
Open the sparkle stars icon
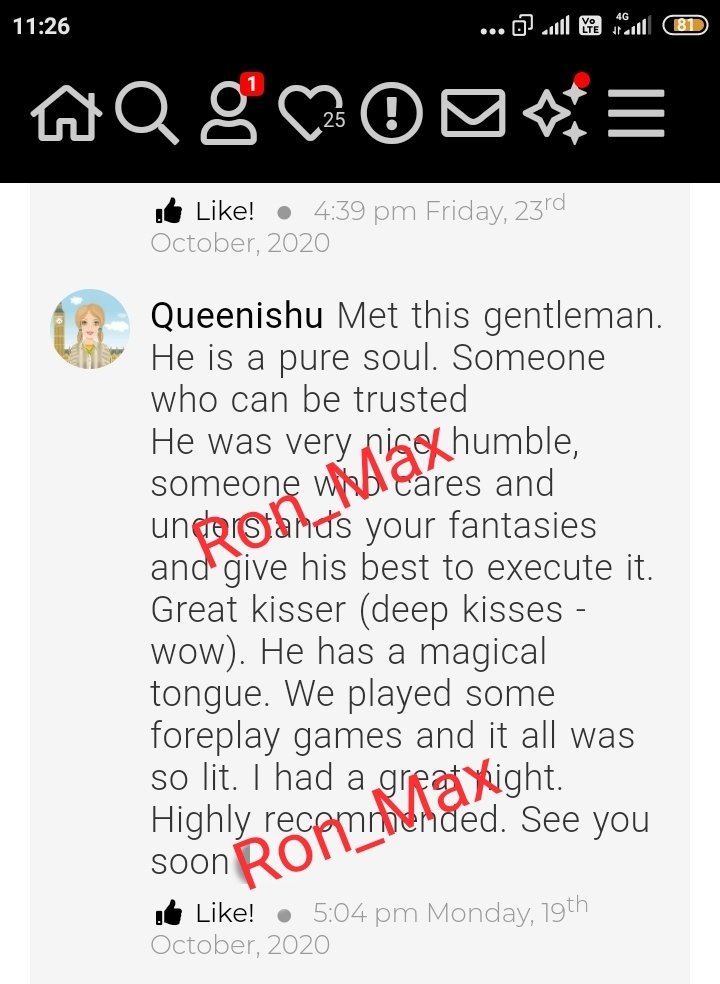(555, 115)
